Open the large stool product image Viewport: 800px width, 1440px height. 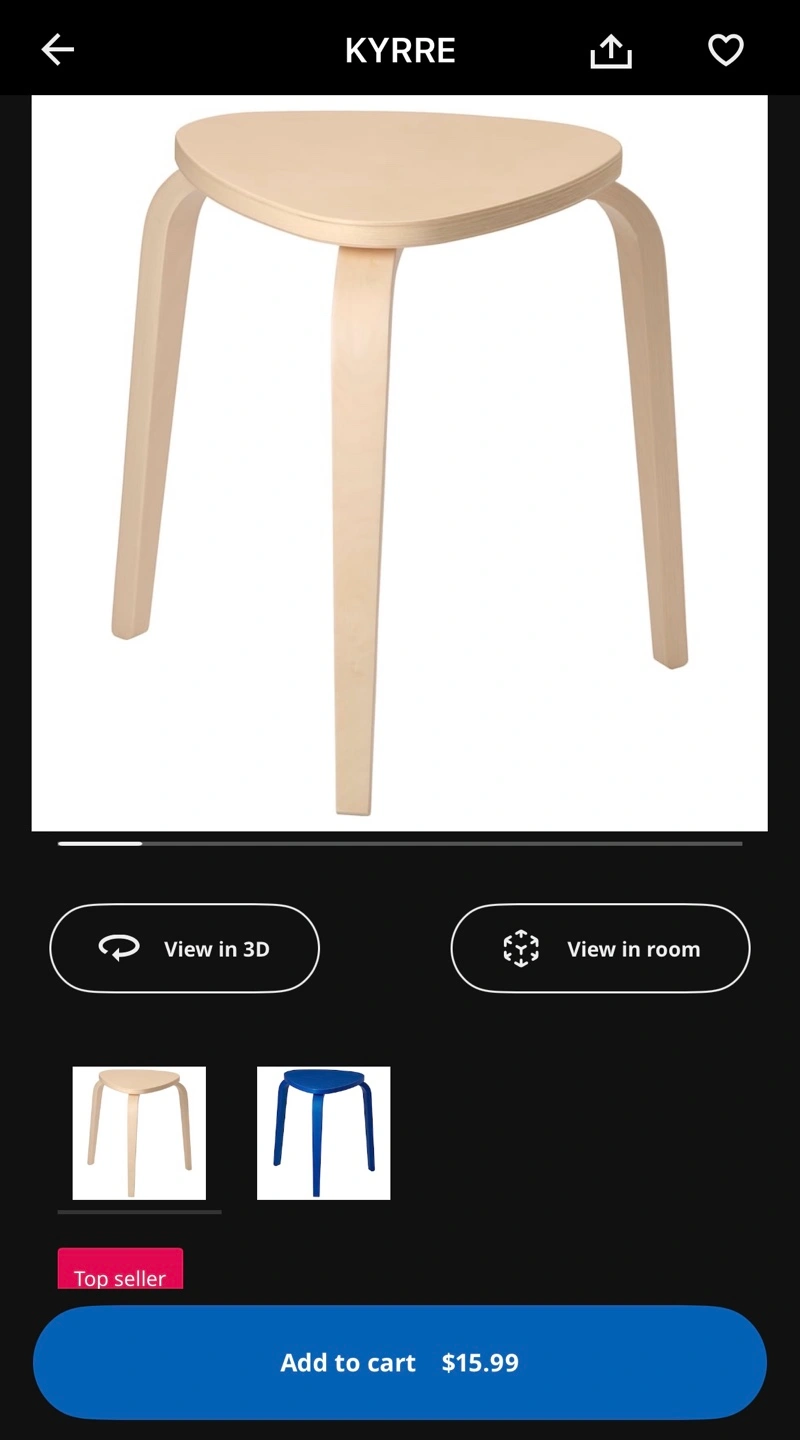400,463
